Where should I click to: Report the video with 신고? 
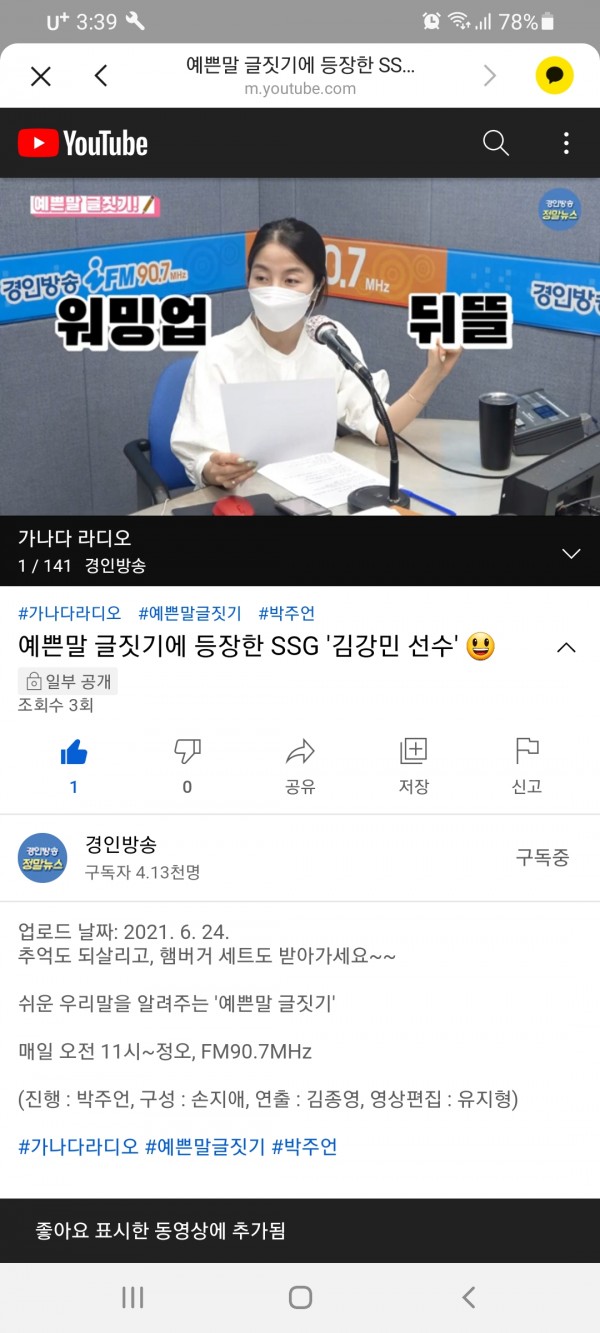coord(526,765)
